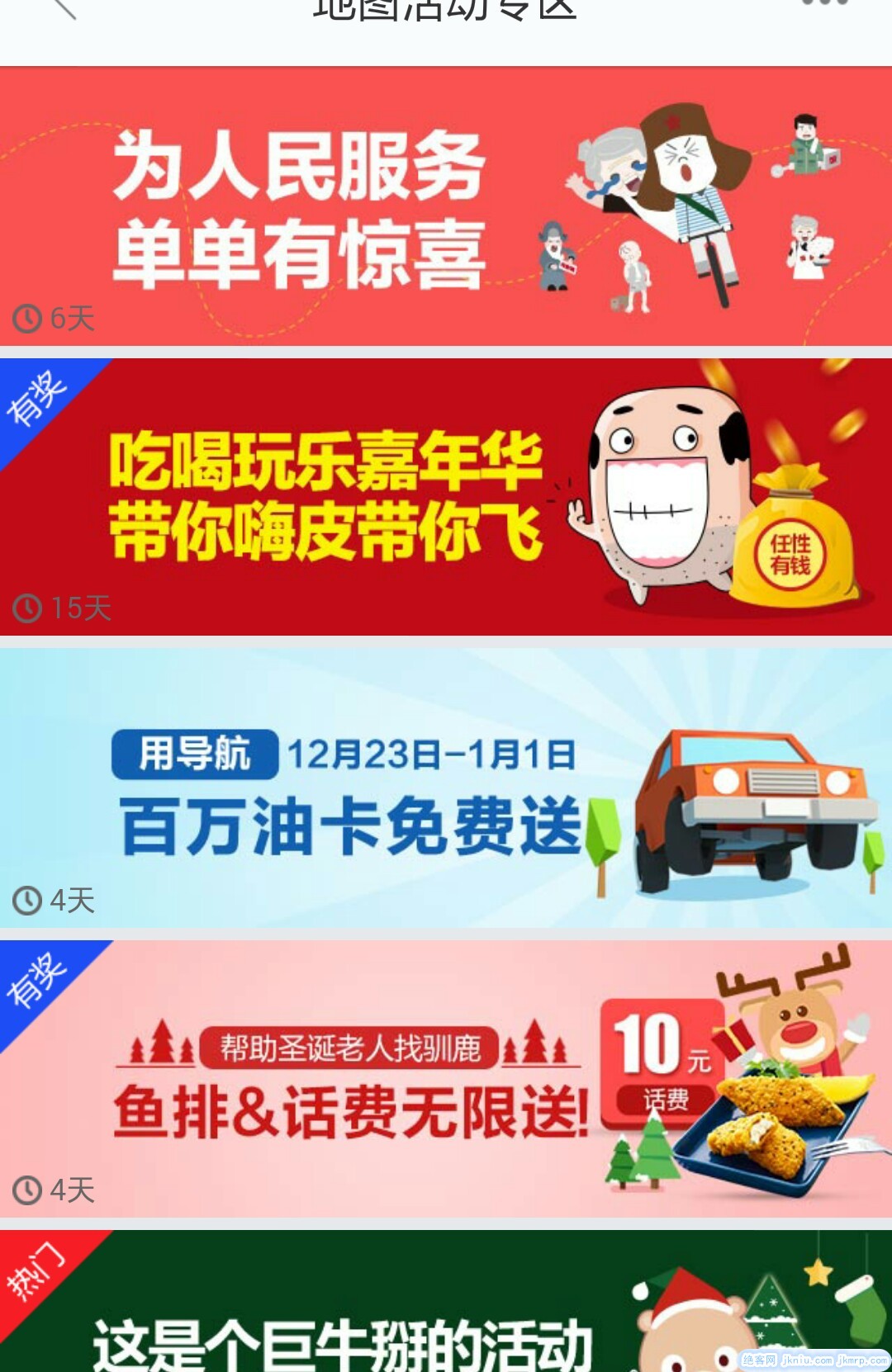Image resolution: width=892 pixels, height=1372 pixels.
Task: Go back using the top-left arrow
Action: coord(63,8)
